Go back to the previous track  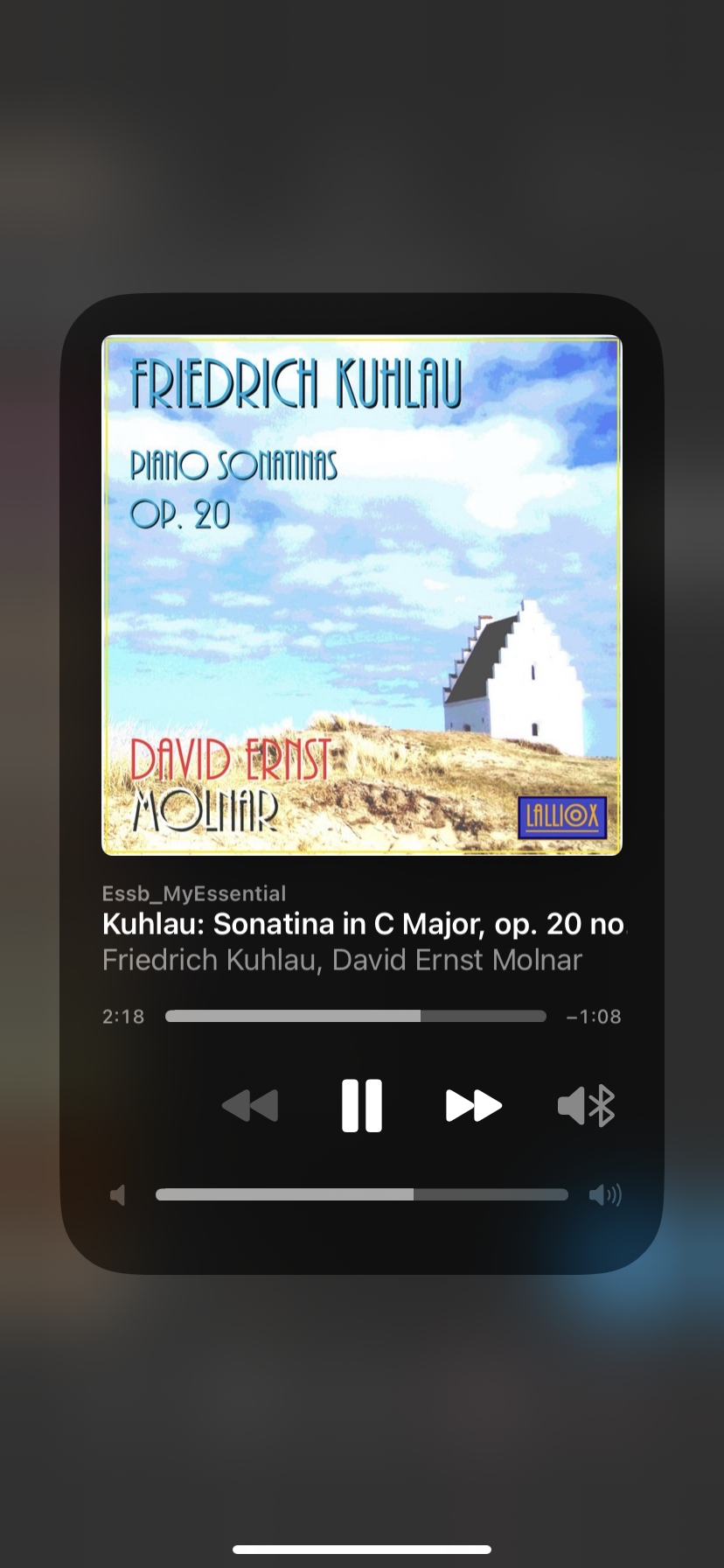(x=250, y=1105)
